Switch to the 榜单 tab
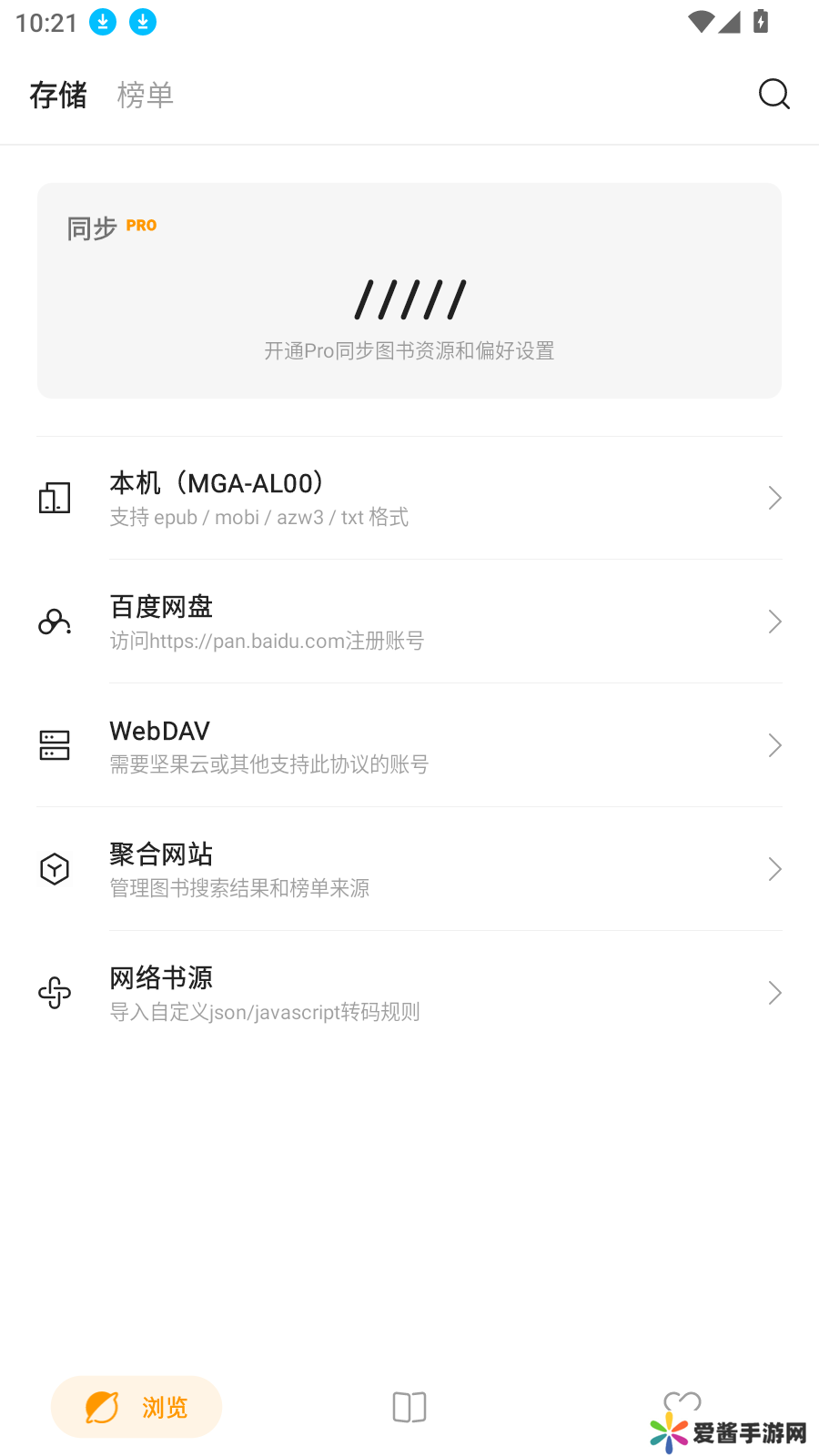The width and height of the screenshot is (819, 1456). pos(145,95)
